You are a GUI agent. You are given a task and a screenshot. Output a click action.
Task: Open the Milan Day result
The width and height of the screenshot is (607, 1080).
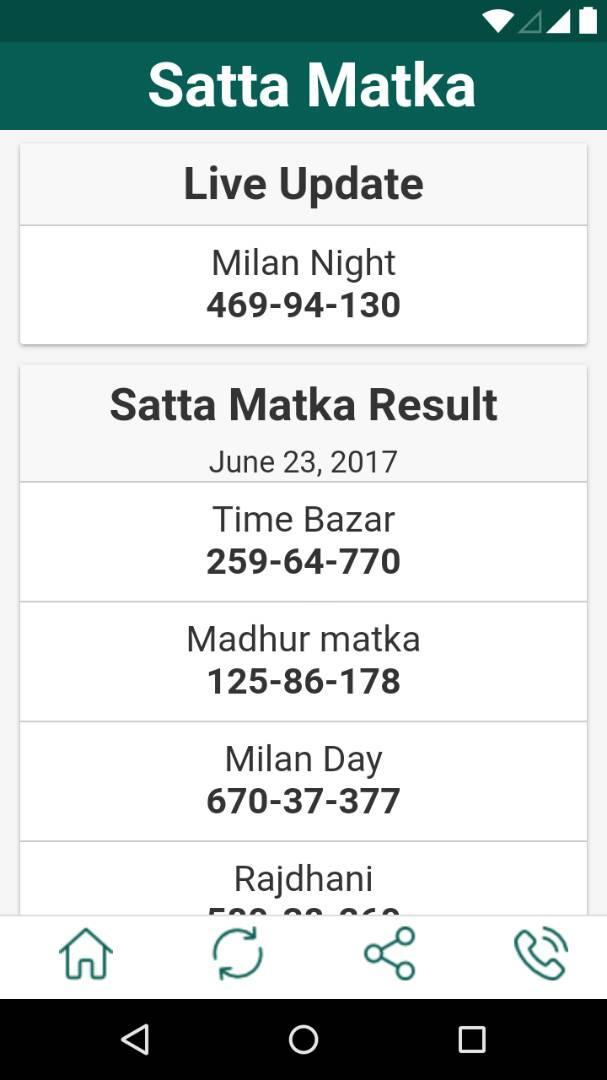pos(303,781)
